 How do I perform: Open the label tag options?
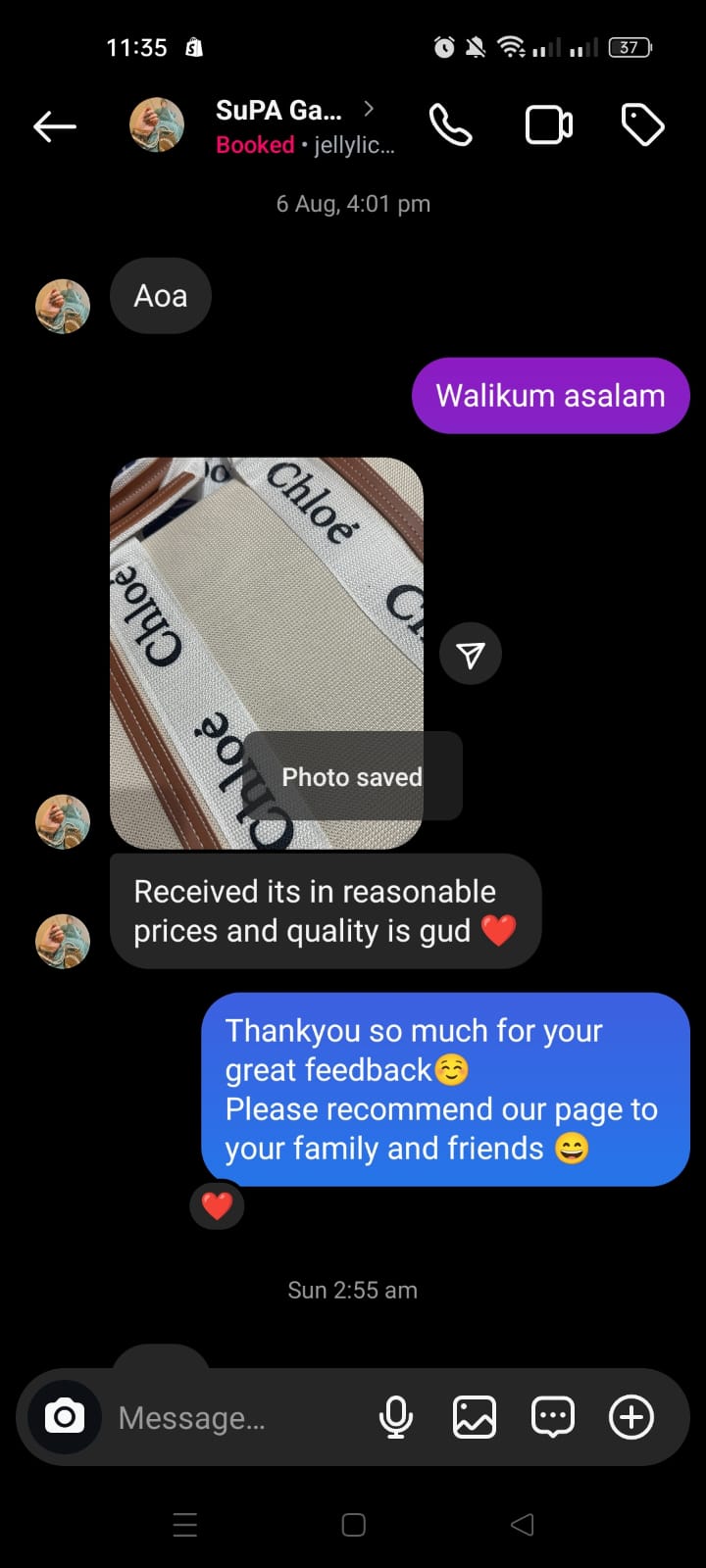pos(643,126)
